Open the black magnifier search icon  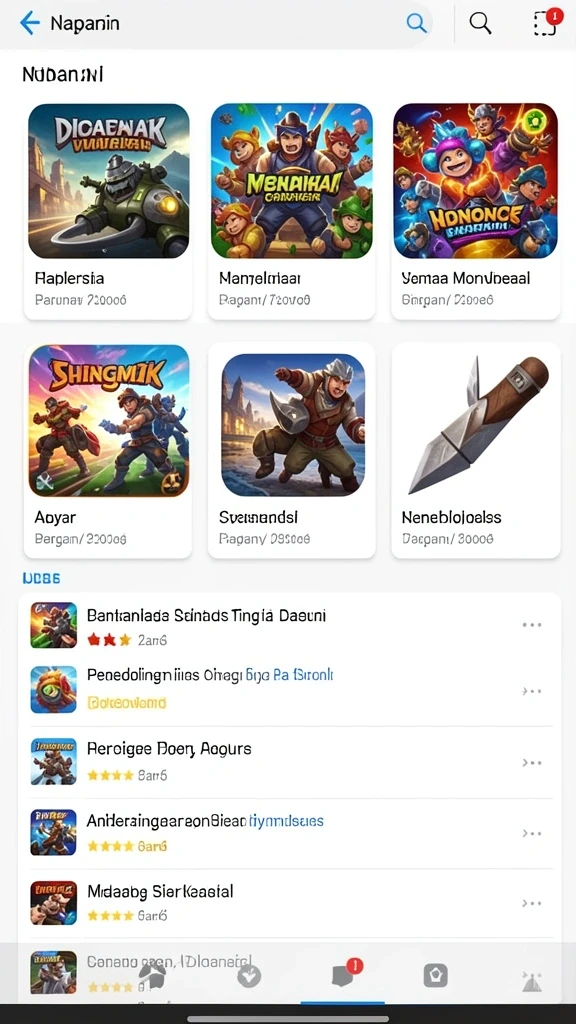click(481, 23)
